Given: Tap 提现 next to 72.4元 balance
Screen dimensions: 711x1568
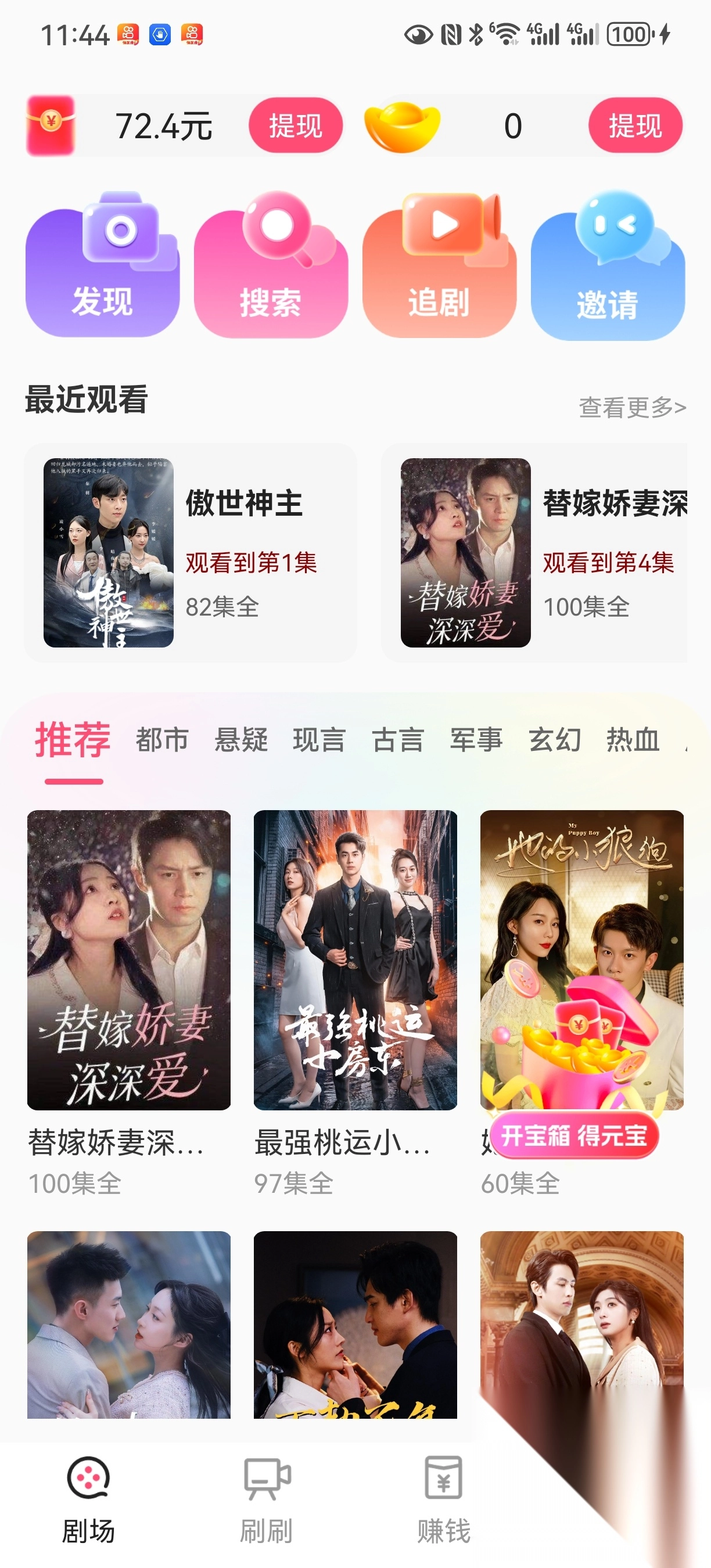Looking at the screenshot, I should (x=296, y=125).
